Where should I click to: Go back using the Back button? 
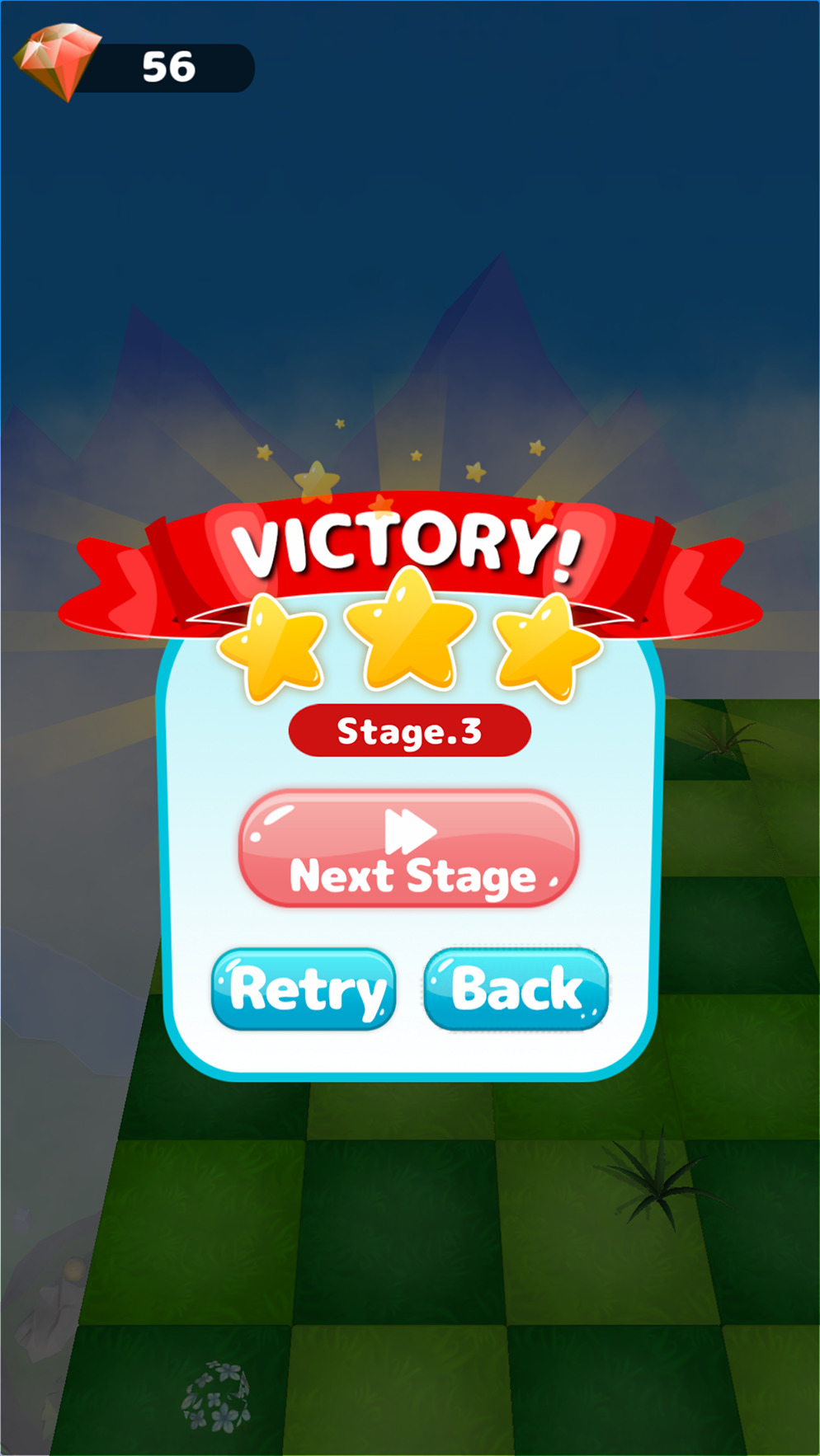(516, 989)
